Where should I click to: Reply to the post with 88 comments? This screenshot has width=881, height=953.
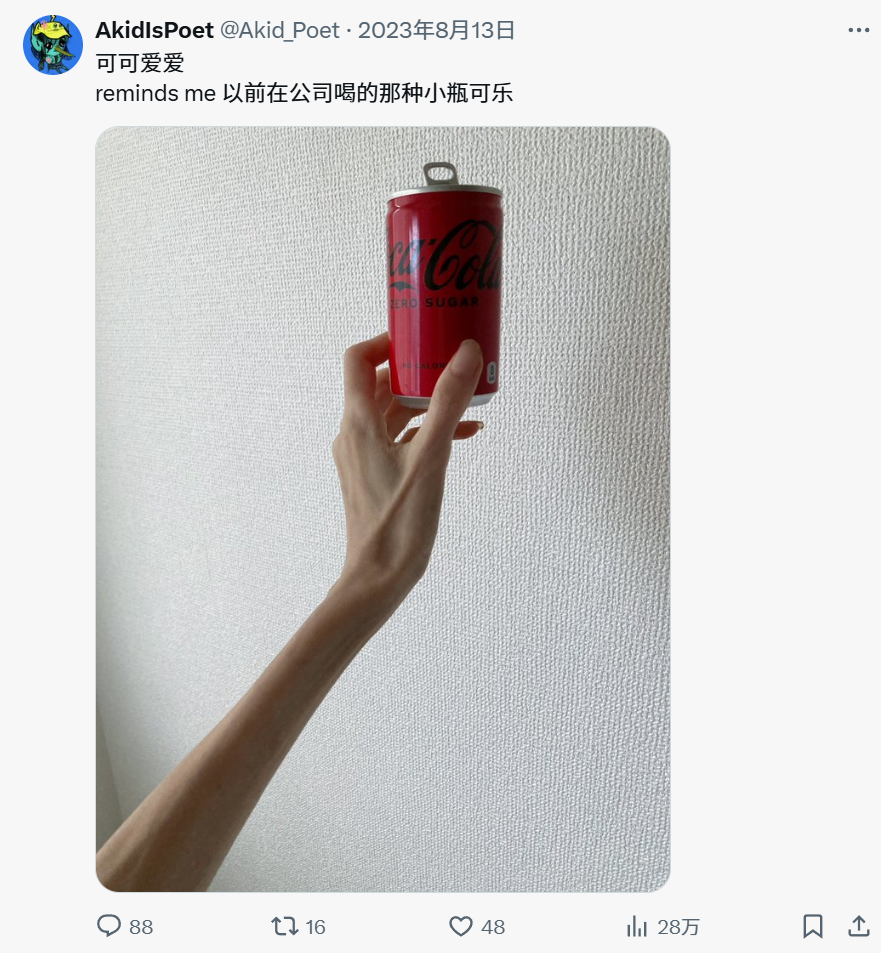(109, 927)
